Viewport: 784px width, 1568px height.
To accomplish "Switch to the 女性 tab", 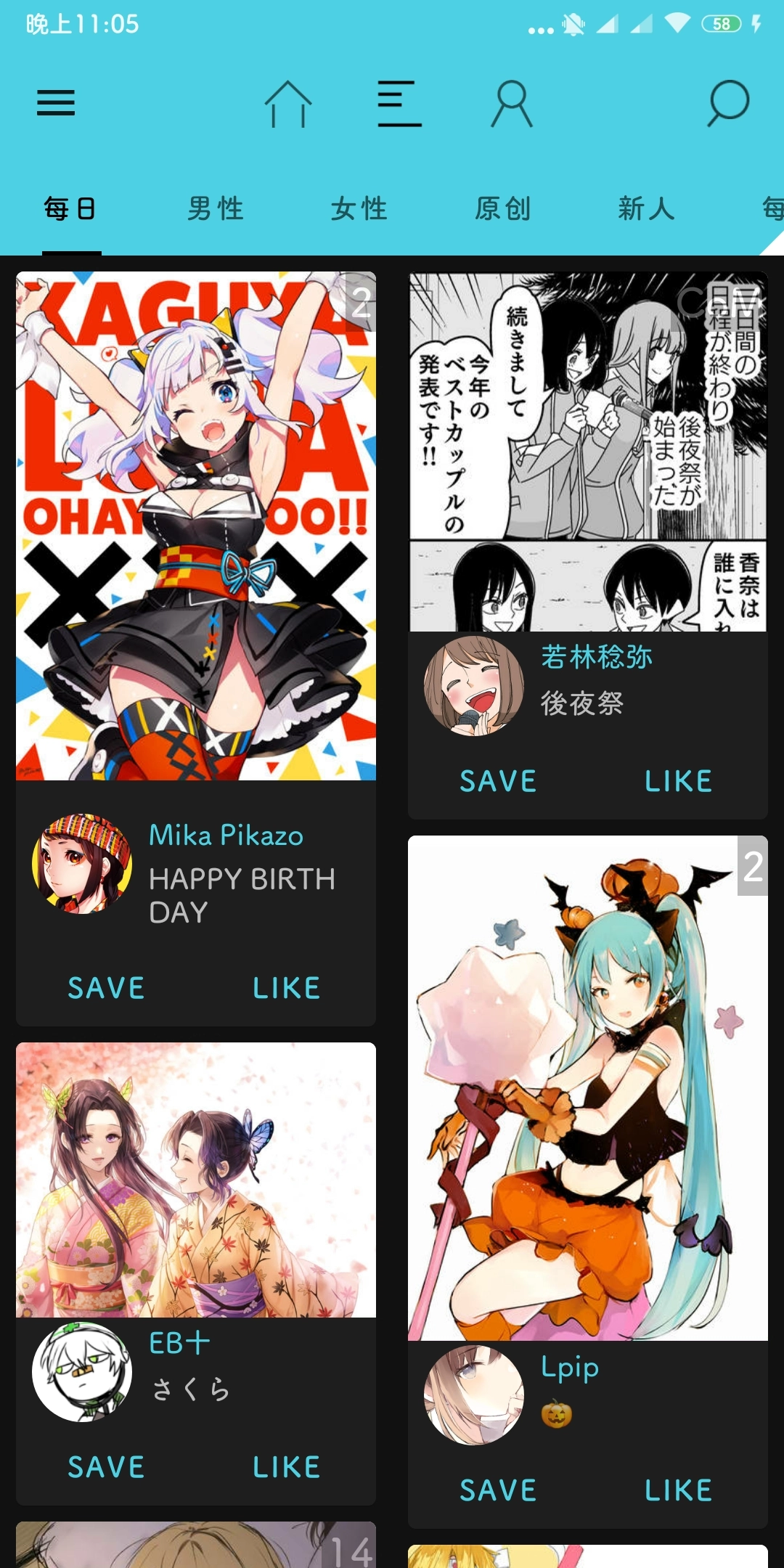I will pos(359,209).
